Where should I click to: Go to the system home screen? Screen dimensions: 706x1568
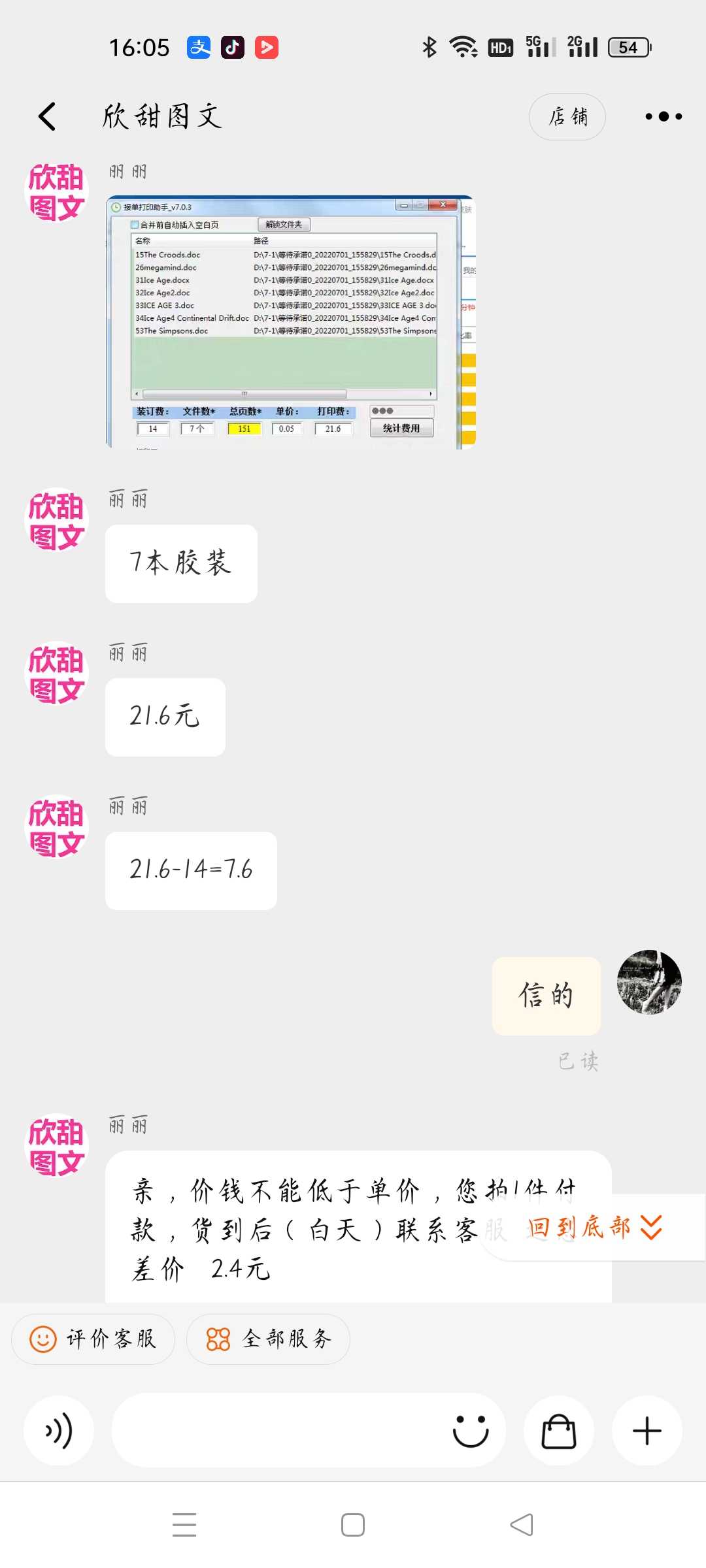point(353,1525)
